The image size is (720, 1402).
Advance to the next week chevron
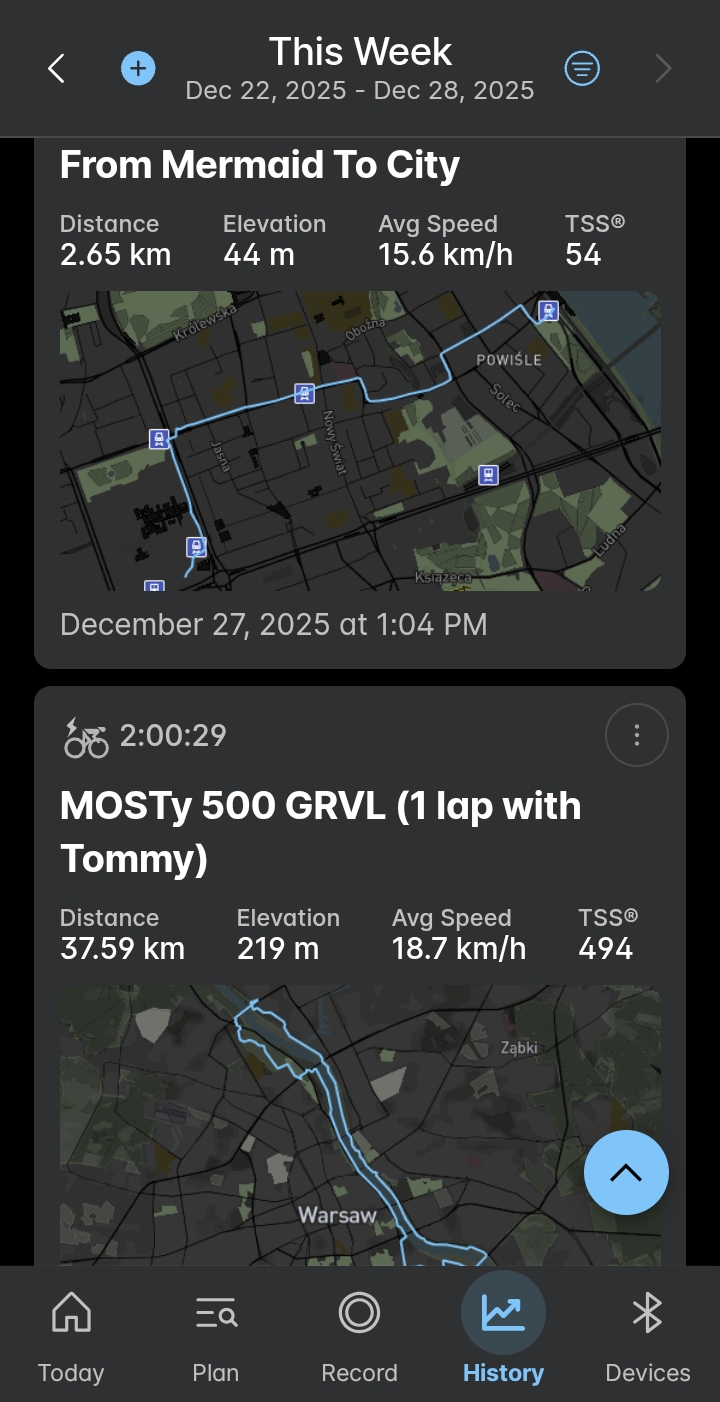(x=662, y=68)
